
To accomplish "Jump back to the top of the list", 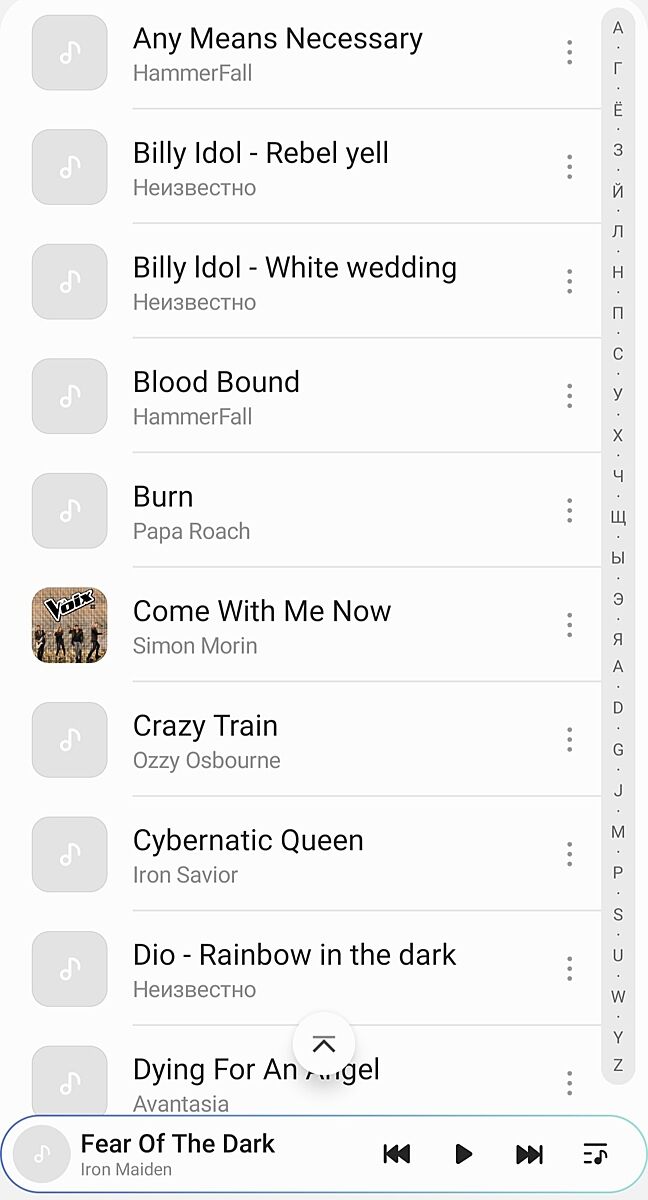I will [x=323, y=1044].
